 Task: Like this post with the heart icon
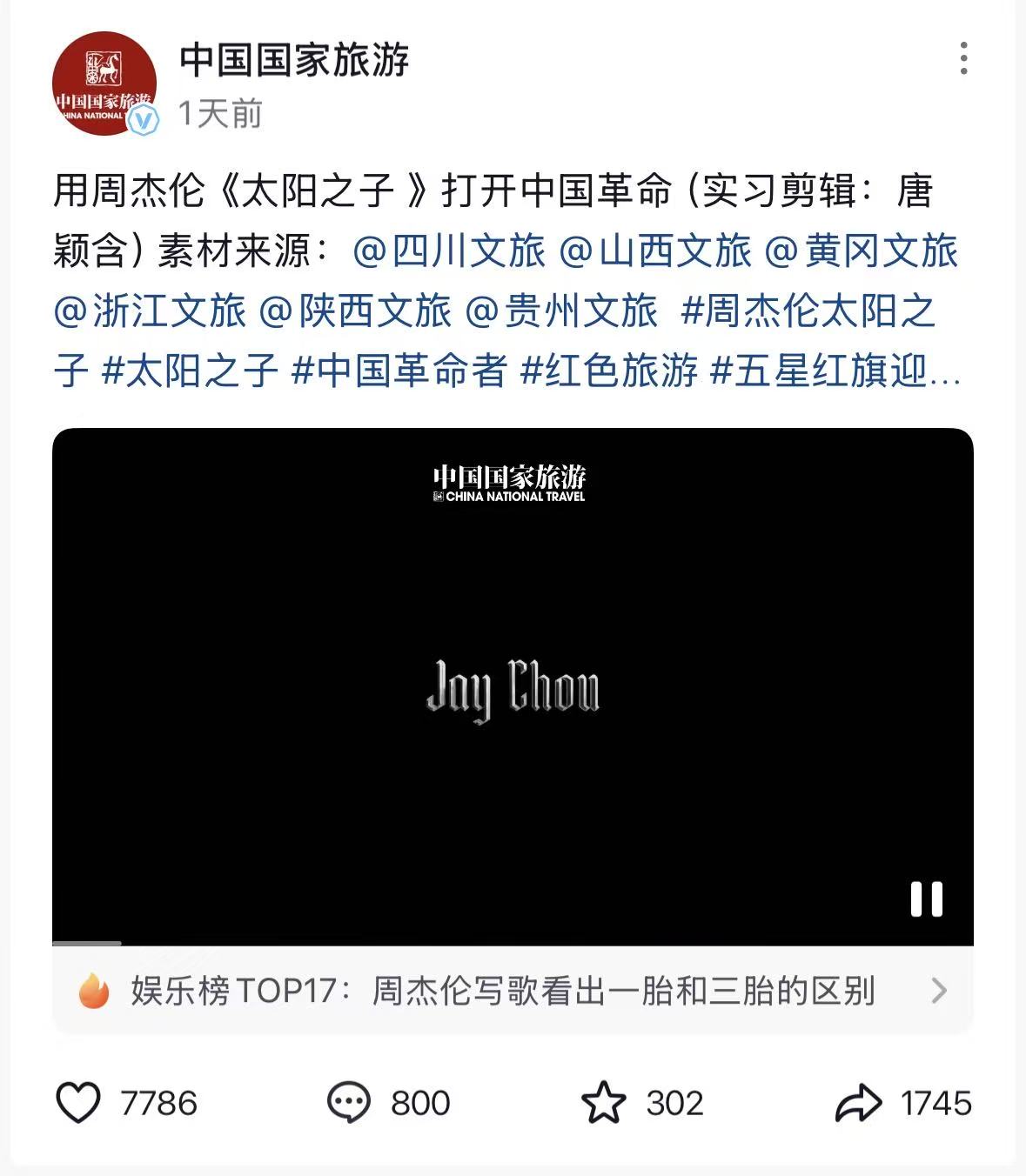(78, 1103)
